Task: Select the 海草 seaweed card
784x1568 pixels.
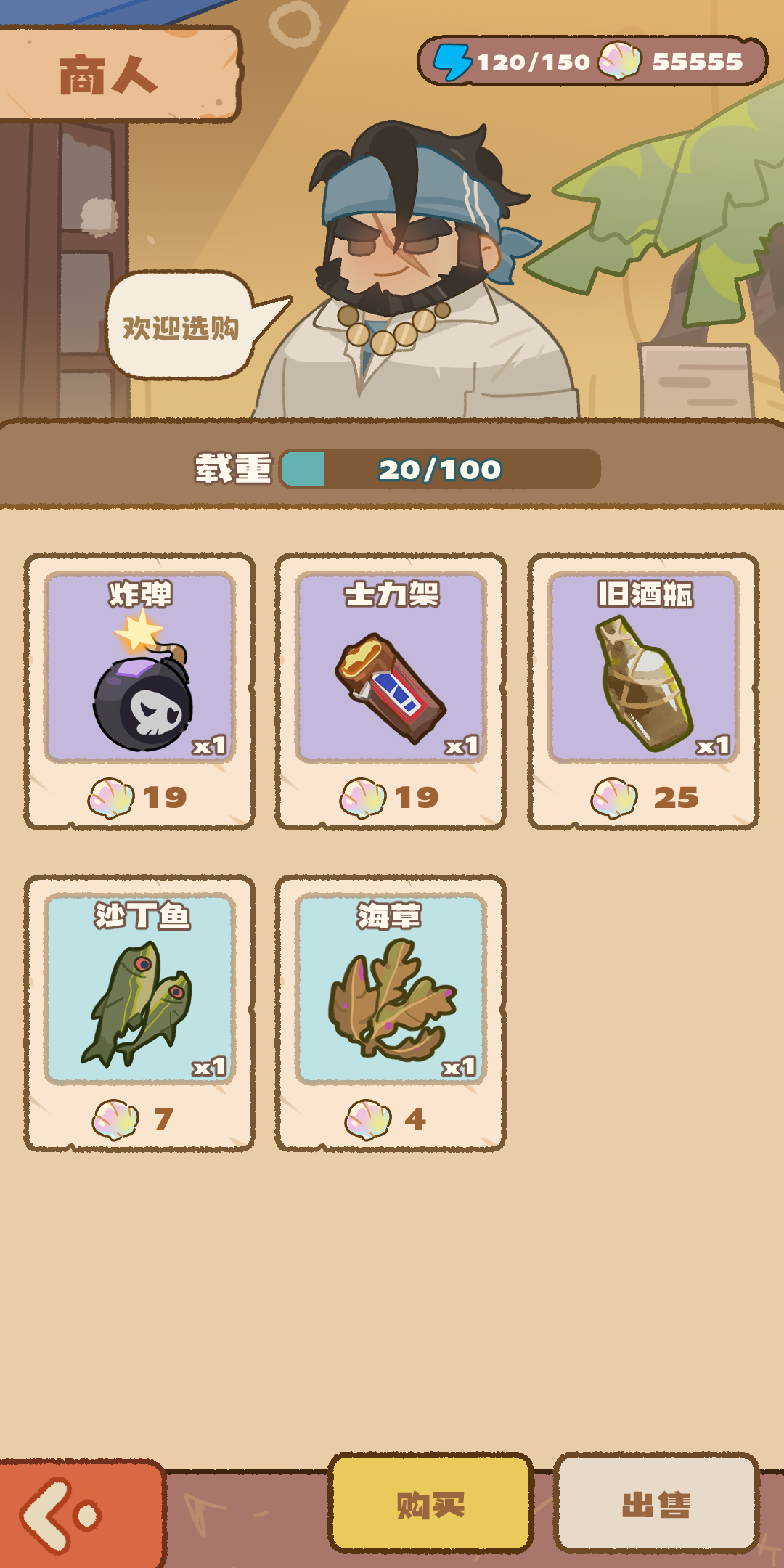Action: (391, 1011)
